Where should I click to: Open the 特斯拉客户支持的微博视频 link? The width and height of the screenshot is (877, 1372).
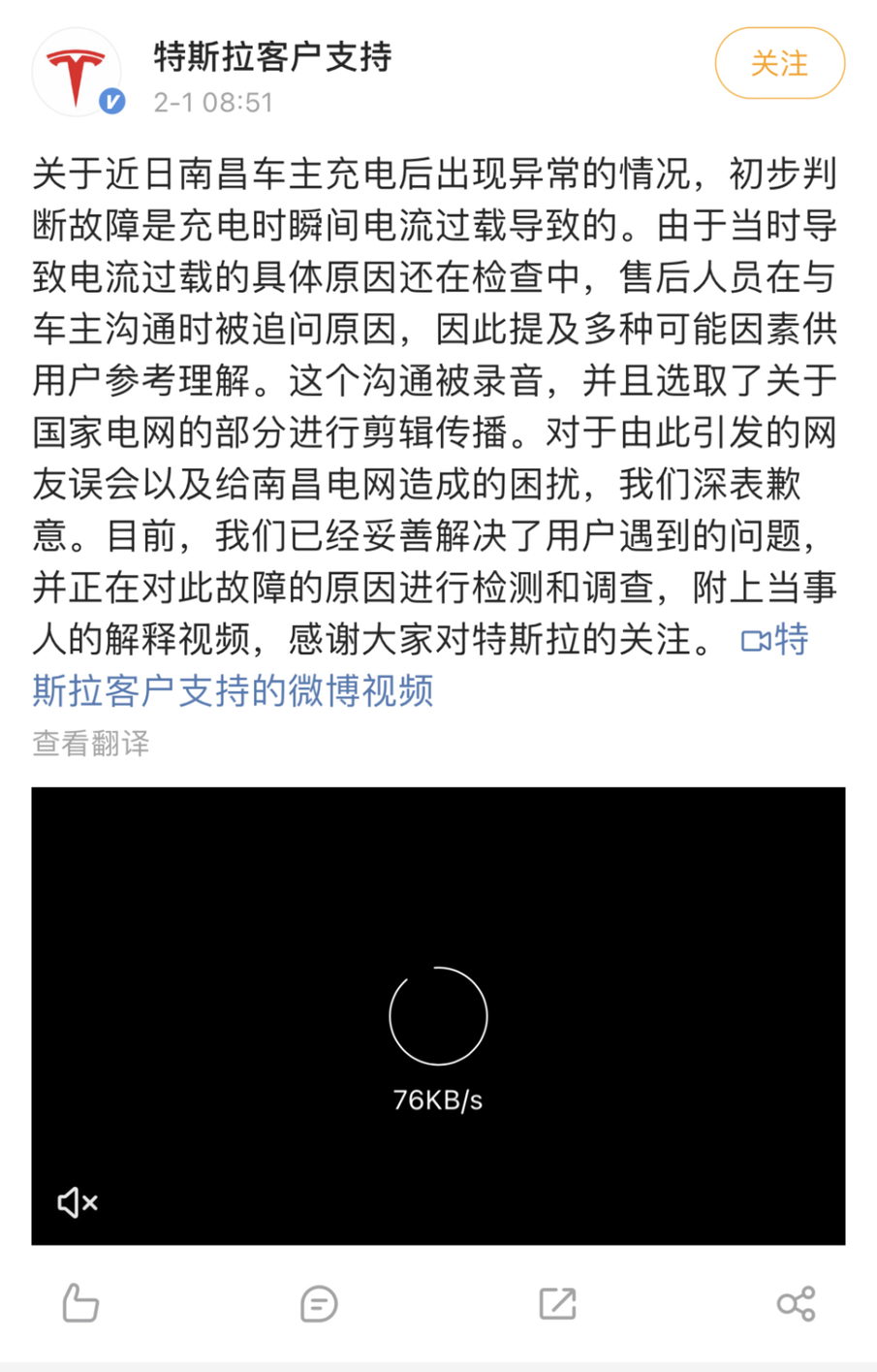(x=233, y=690)
